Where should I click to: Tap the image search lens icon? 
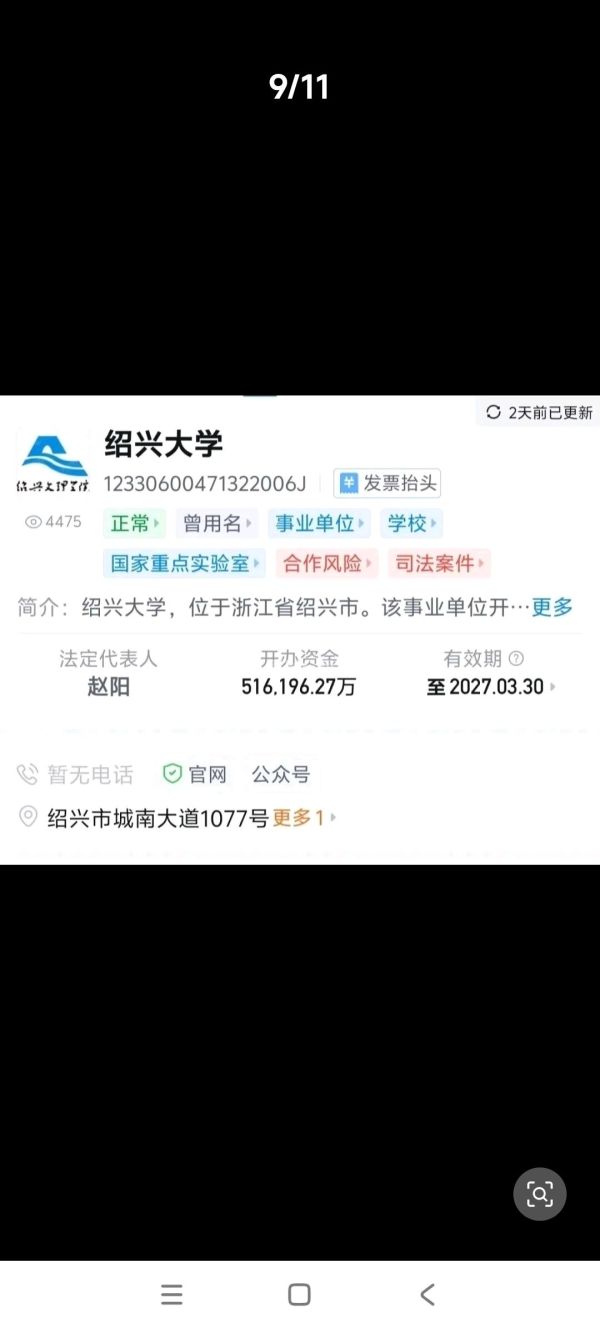pos(540,1193)
